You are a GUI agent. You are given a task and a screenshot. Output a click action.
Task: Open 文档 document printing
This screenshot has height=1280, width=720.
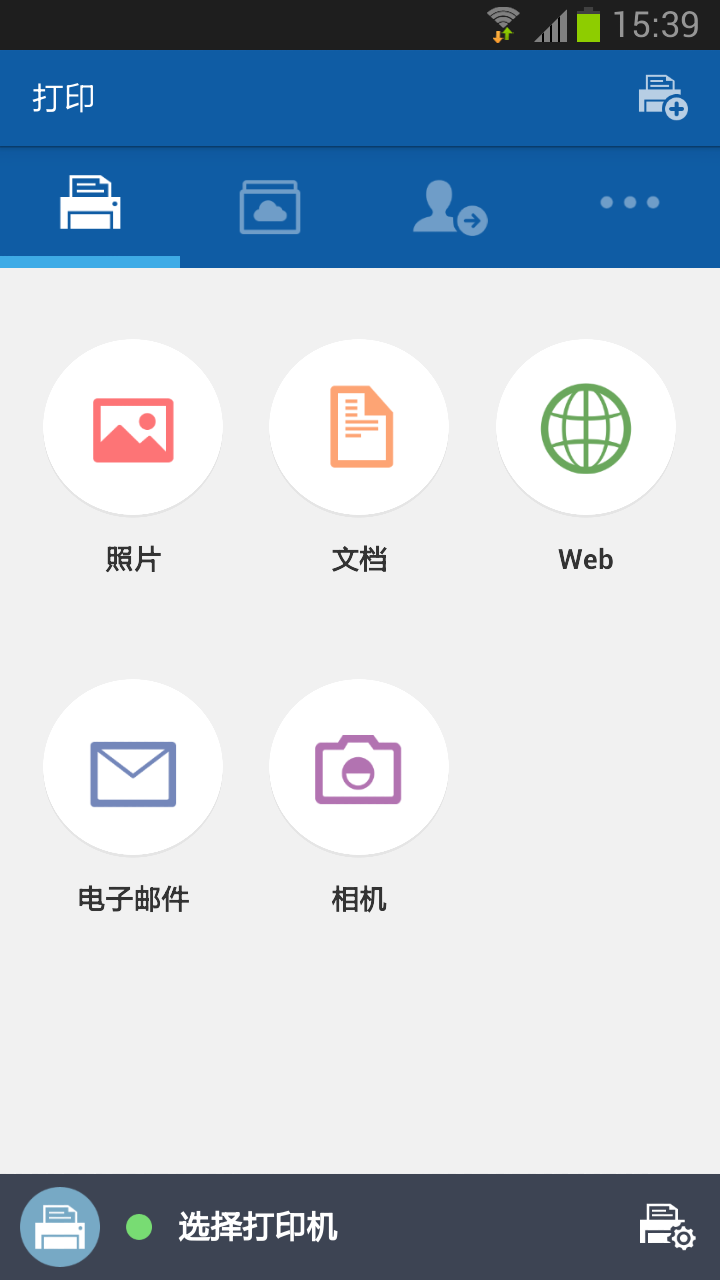(359, 430)
